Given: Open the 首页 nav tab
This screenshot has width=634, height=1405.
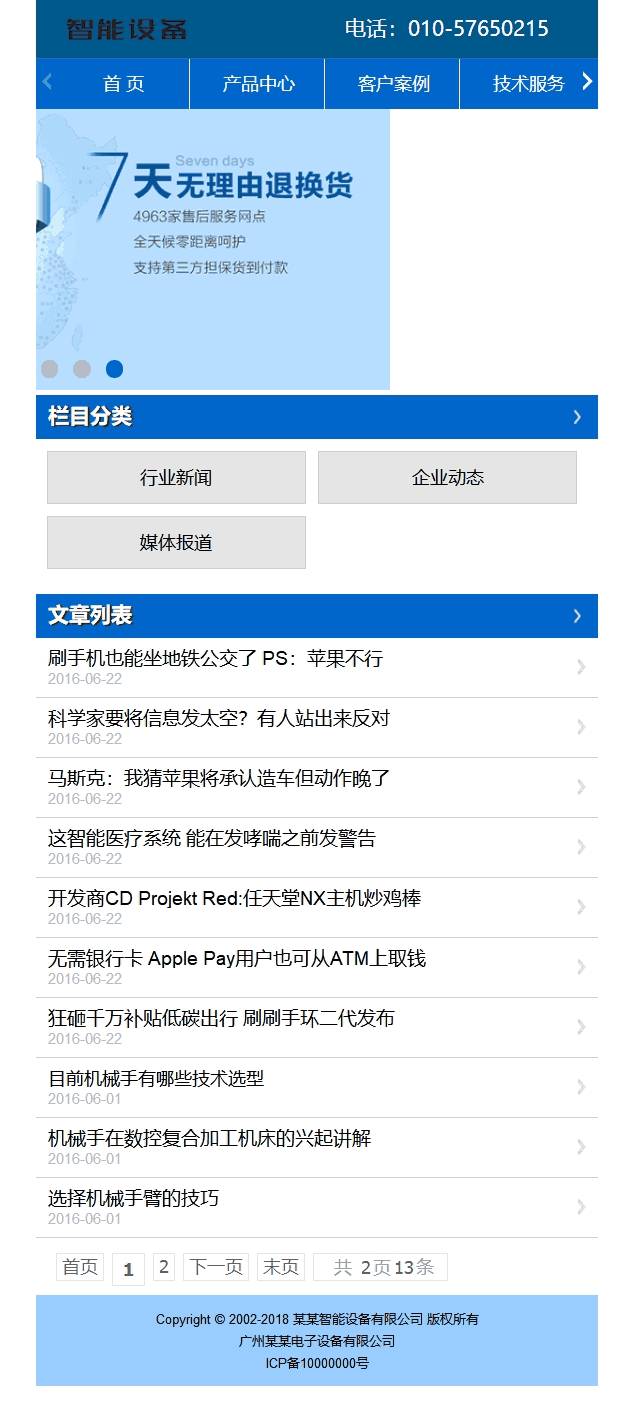Looking at the screenshot, I should coord(123,84).
